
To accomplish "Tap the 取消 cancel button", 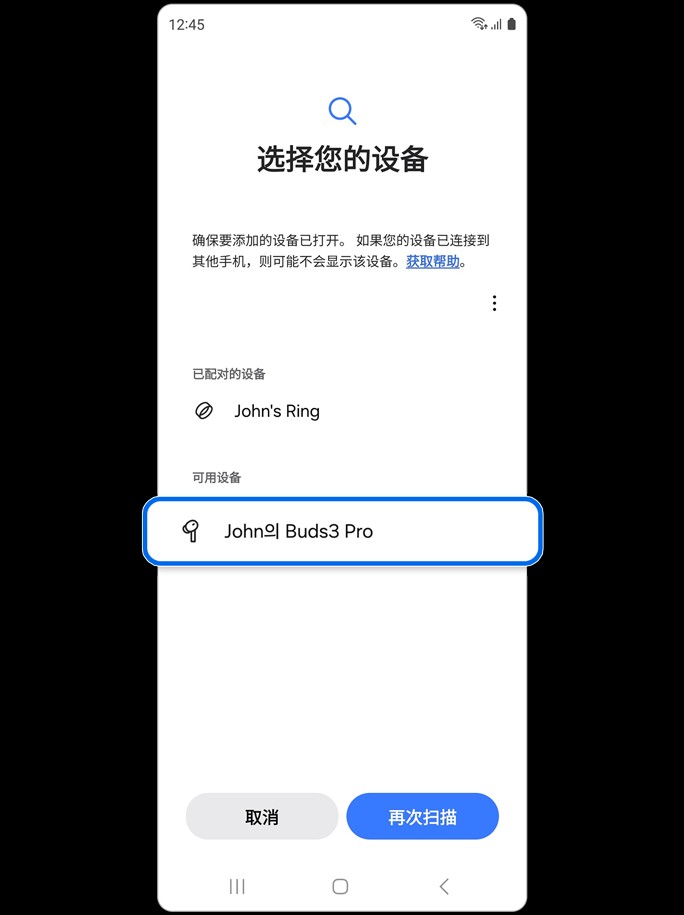I will point(262,817).
